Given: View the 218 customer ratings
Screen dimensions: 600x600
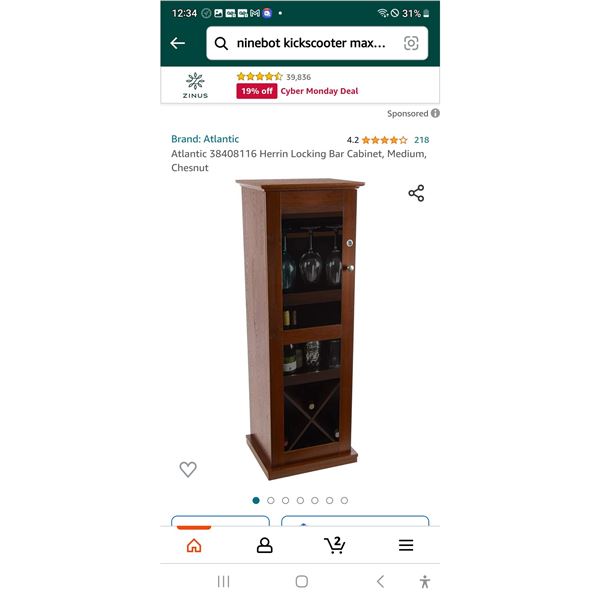Looking at the screenshot, I should click(x=421, y=140).
